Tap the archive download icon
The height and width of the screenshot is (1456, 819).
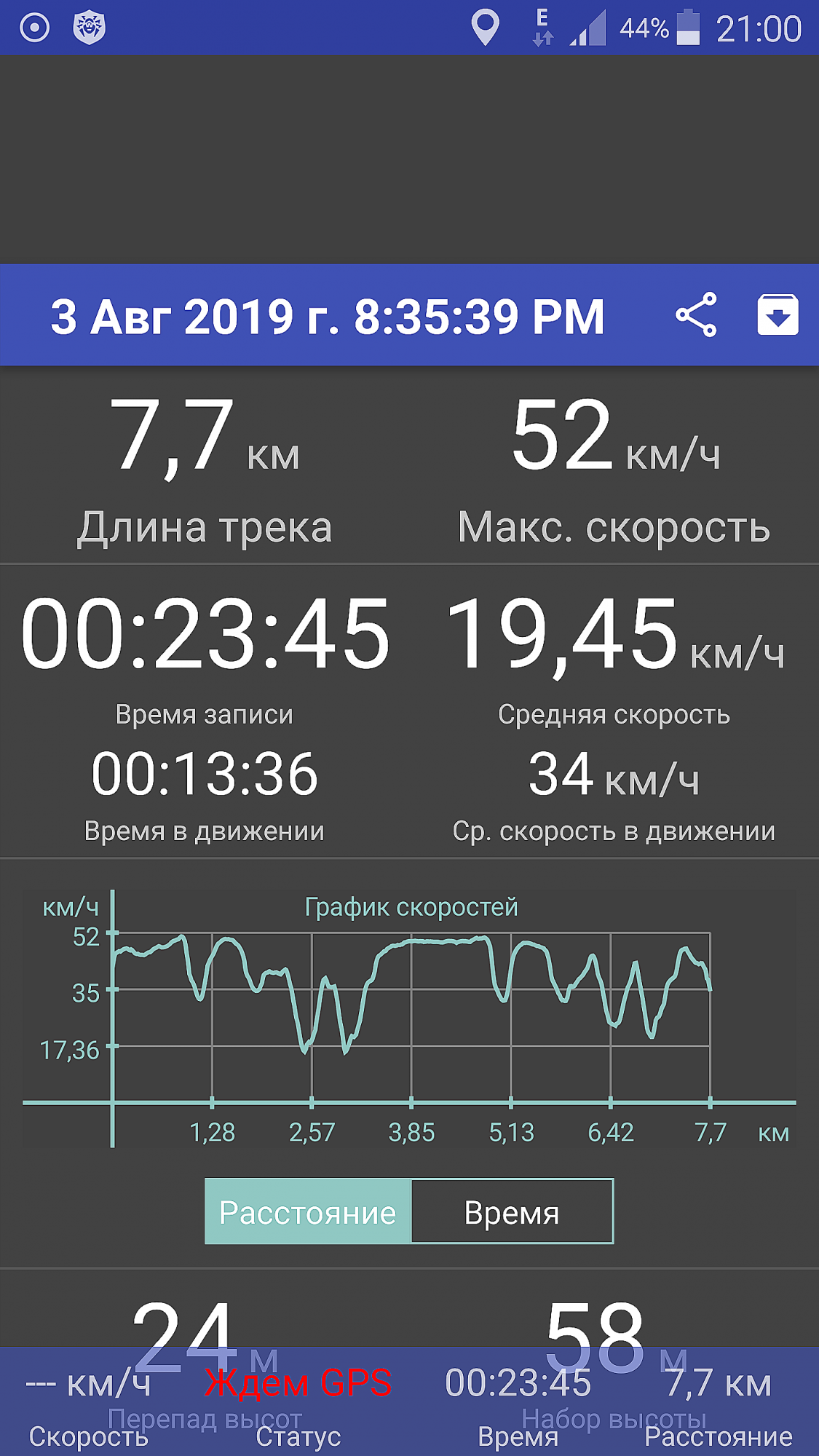(x=778, y=314)
